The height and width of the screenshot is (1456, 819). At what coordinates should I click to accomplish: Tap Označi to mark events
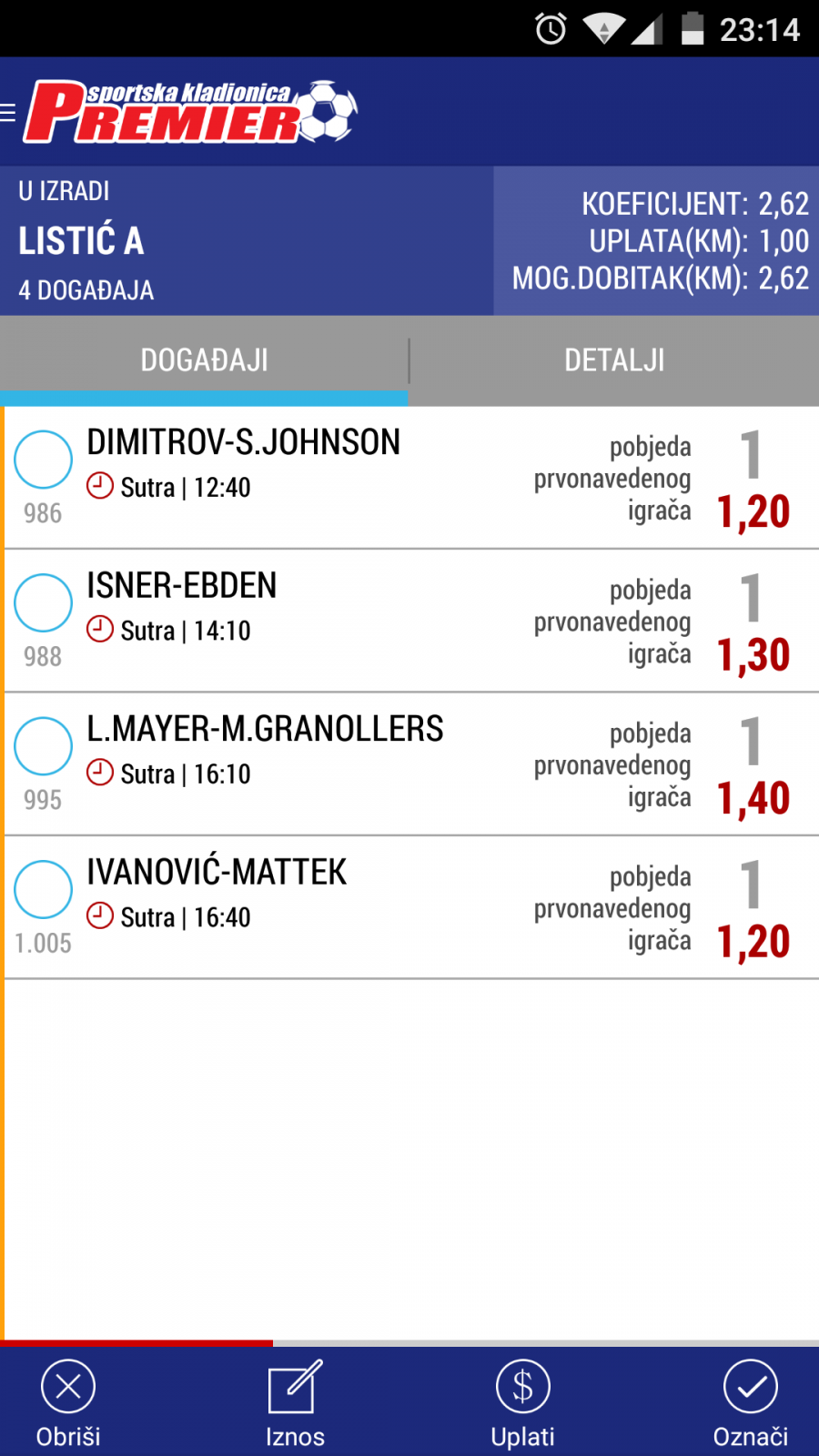750,1402
